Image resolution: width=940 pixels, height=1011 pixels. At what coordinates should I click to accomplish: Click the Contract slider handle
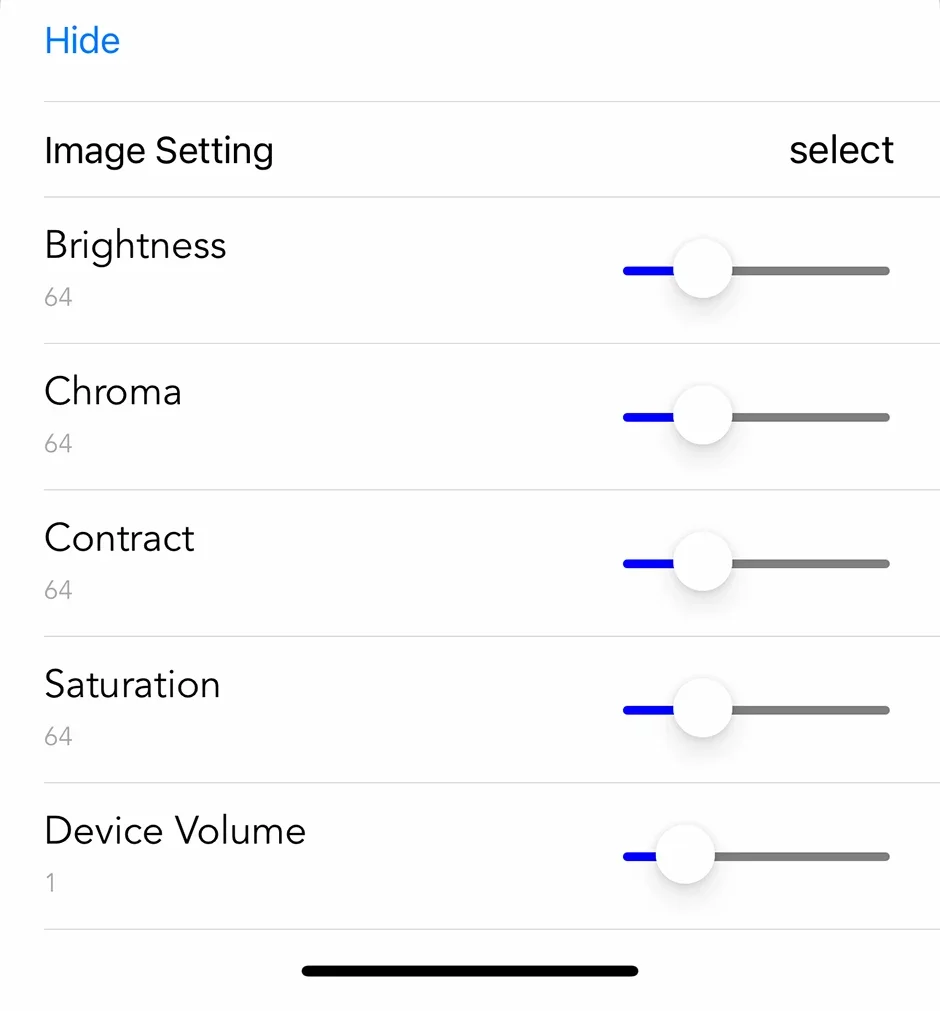pos(702,562)
